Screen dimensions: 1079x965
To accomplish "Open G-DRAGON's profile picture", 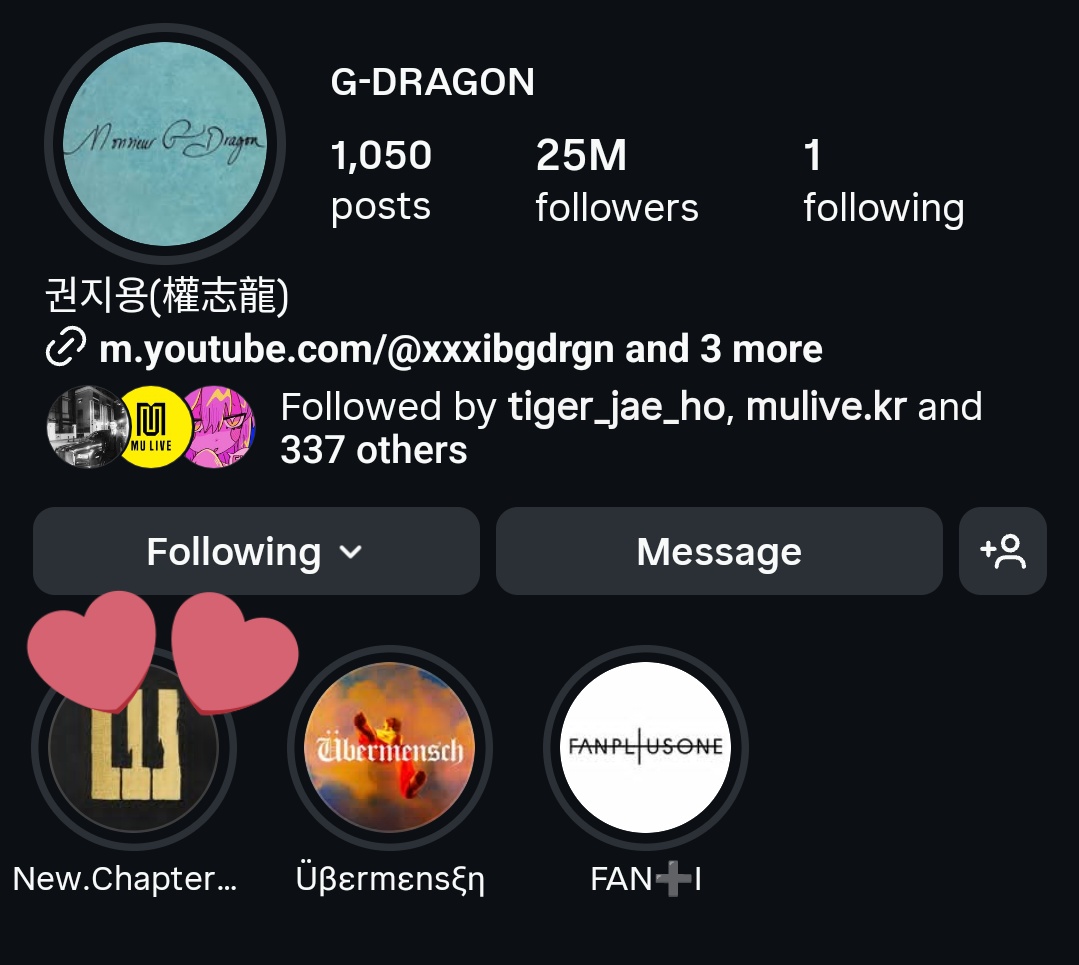I will pyautogui.click(x=165, y=144).
